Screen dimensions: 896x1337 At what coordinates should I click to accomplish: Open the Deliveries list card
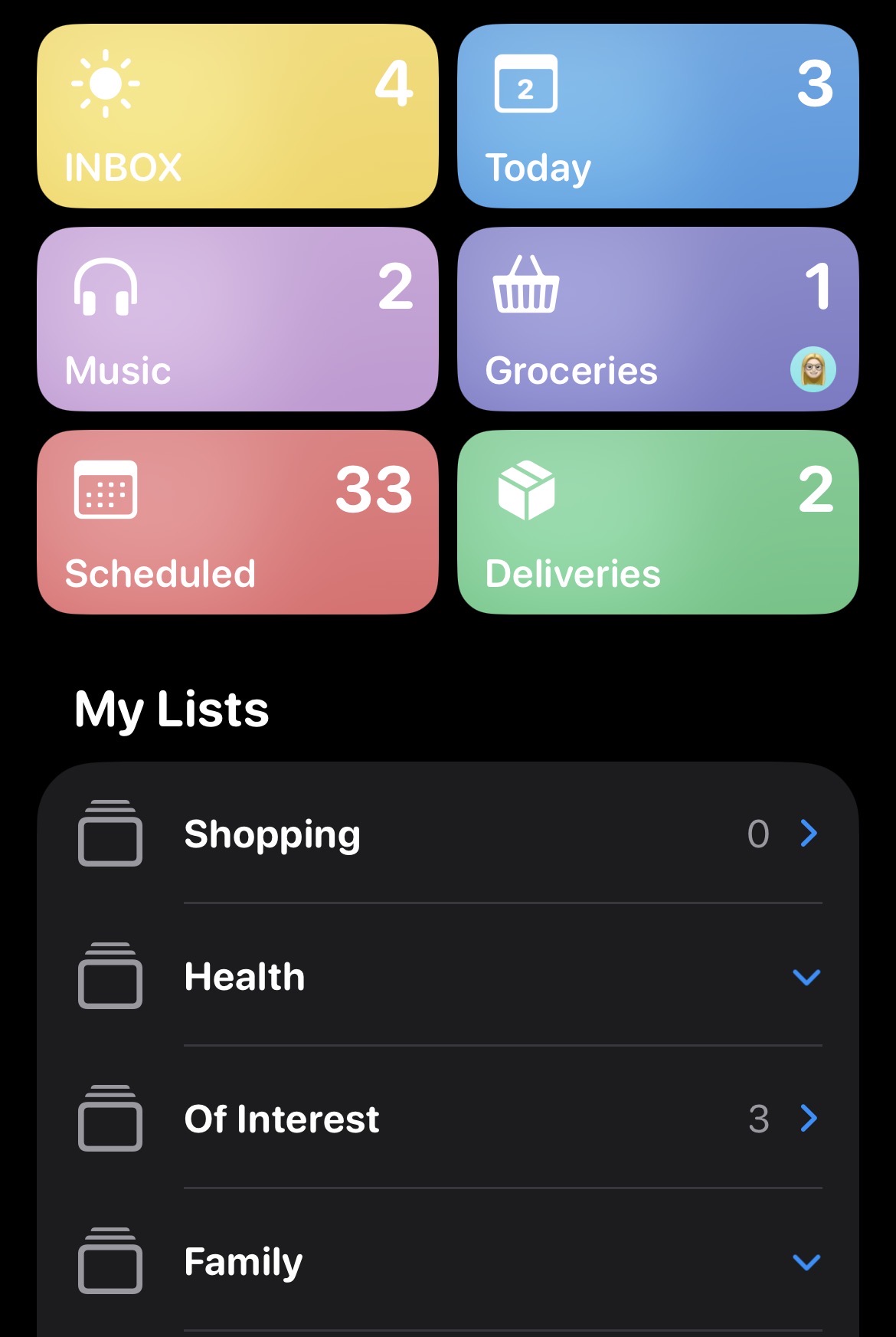[x=657, y=522]
